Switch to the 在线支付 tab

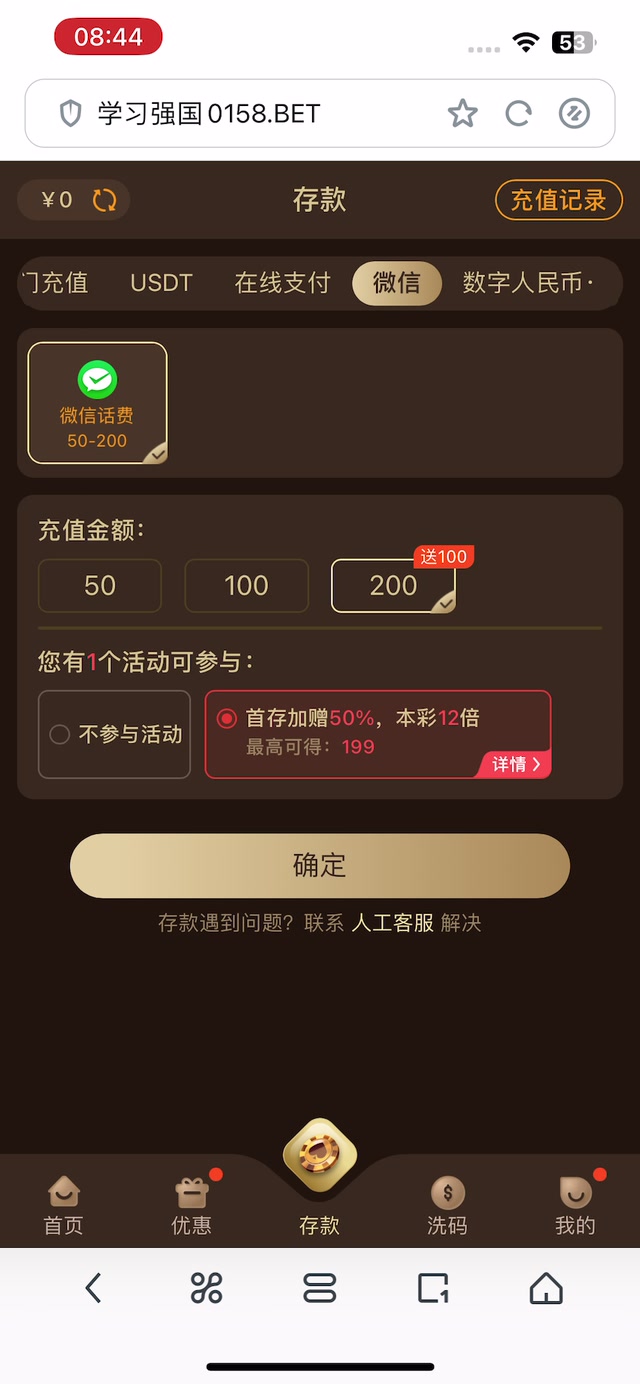coord(282,283)
